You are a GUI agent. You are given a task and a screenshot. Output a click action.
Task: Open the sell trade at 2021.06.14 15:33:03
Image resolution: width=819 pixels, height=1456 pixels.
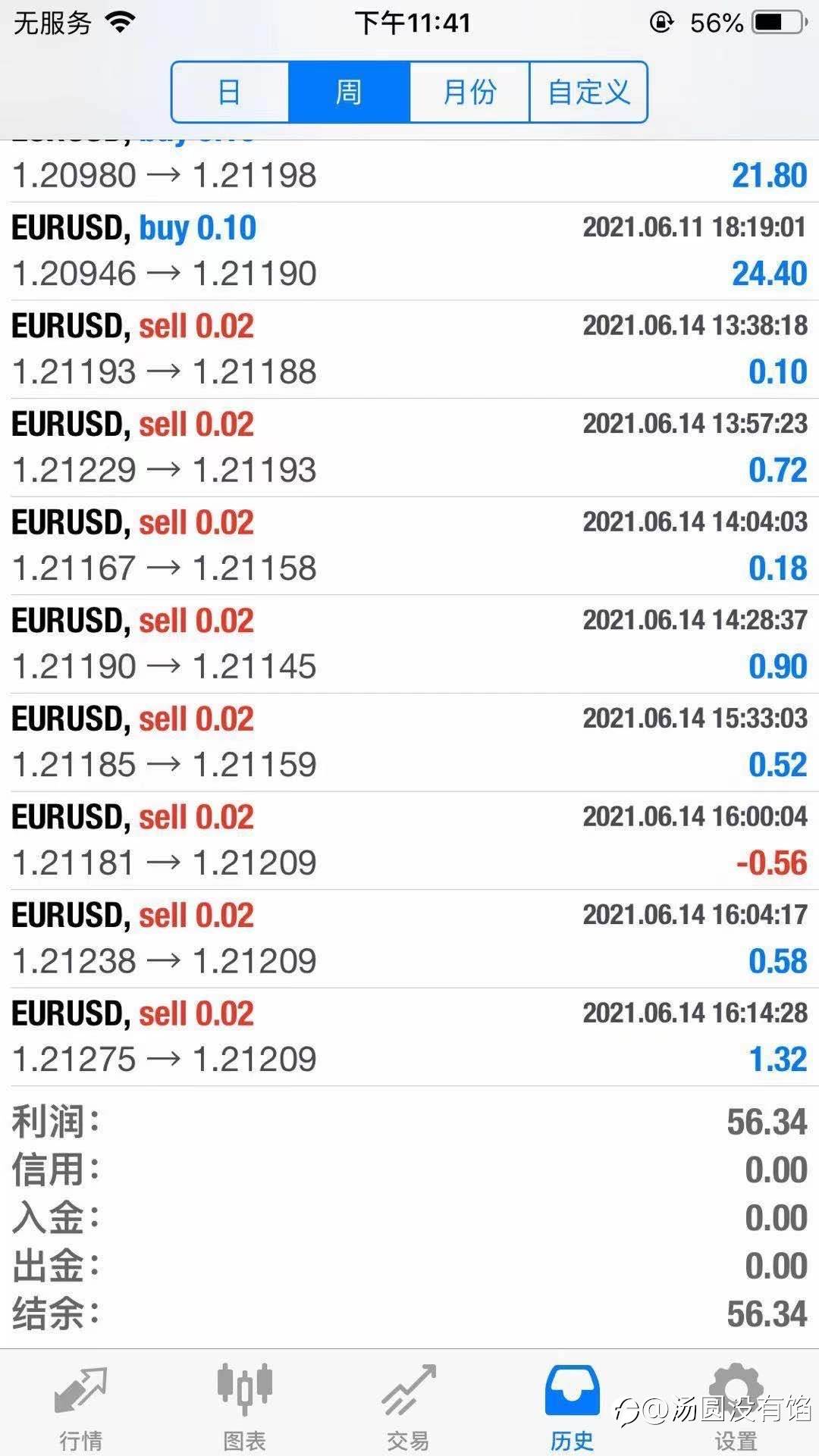click(x=409, y=743)
